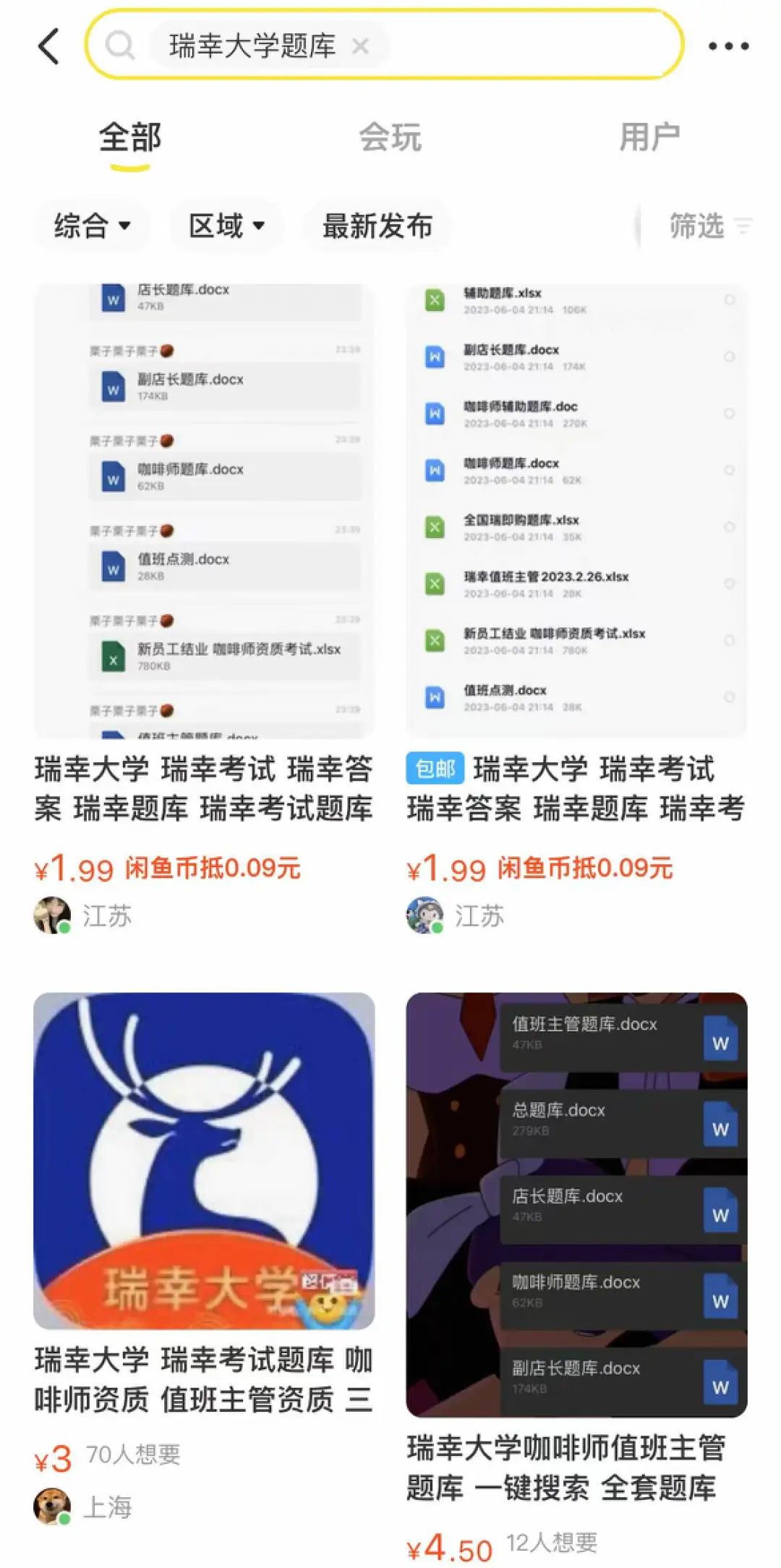Open the three-dot more options menu
781x1568 pixels.
click(728, 46)
